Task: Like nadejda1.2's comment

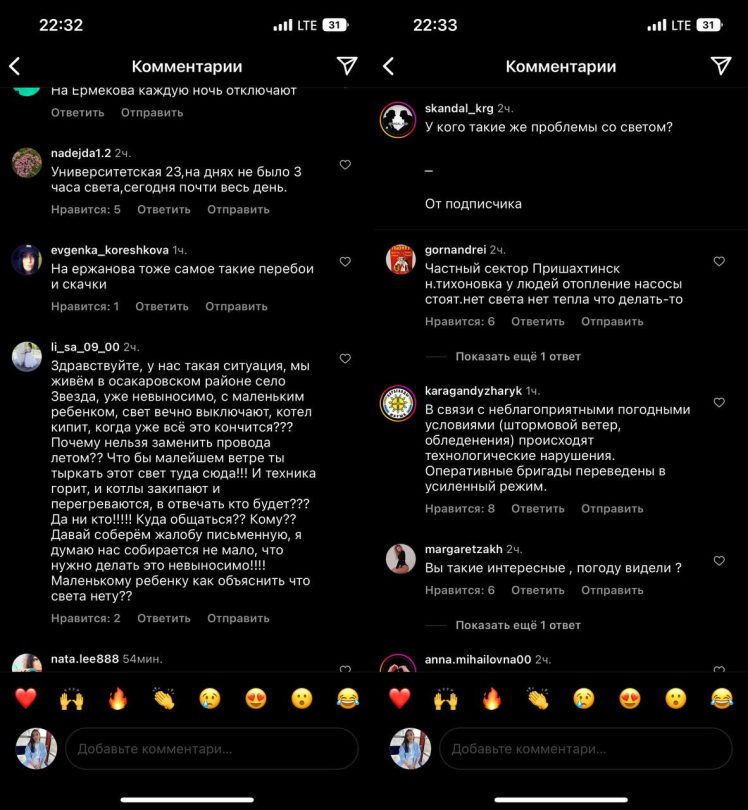Action: tap(345, 165)
